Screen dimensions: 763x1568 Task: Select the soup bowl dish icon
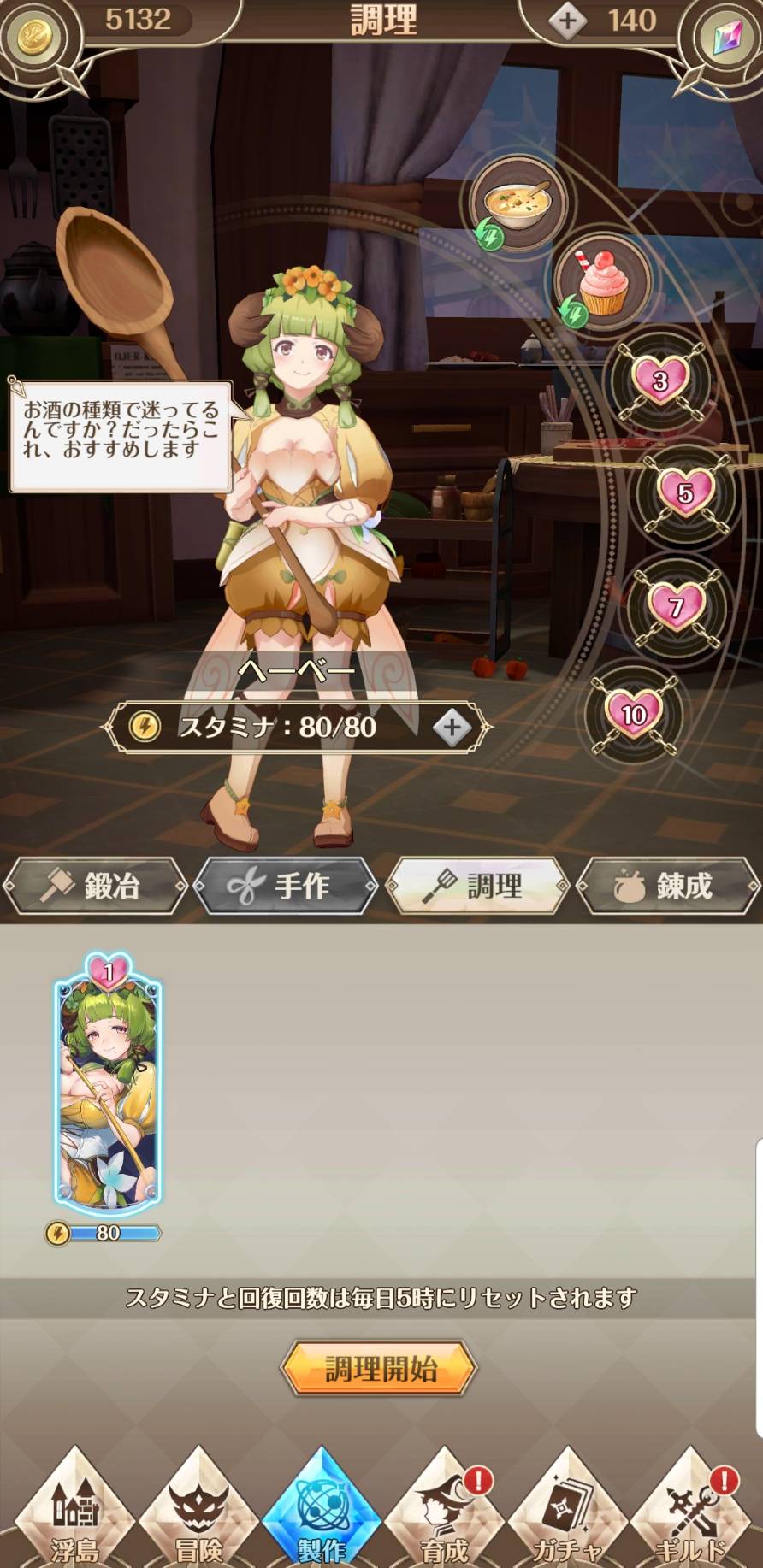coord(516,202)
